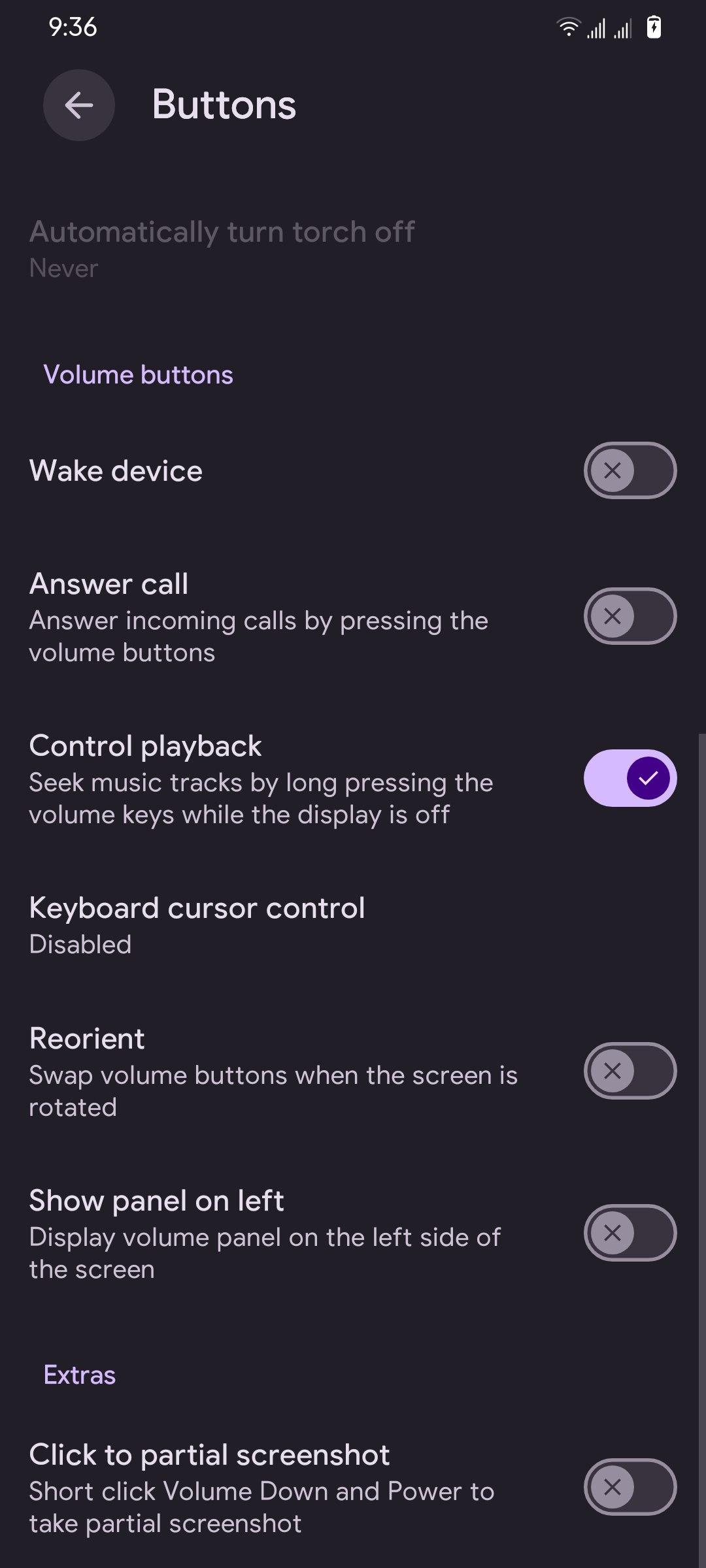The width and height of the screenshot is (706, 1568).
Task: Go back from Buttons settings
Action: pyautogui.click(x=79, y=105)
